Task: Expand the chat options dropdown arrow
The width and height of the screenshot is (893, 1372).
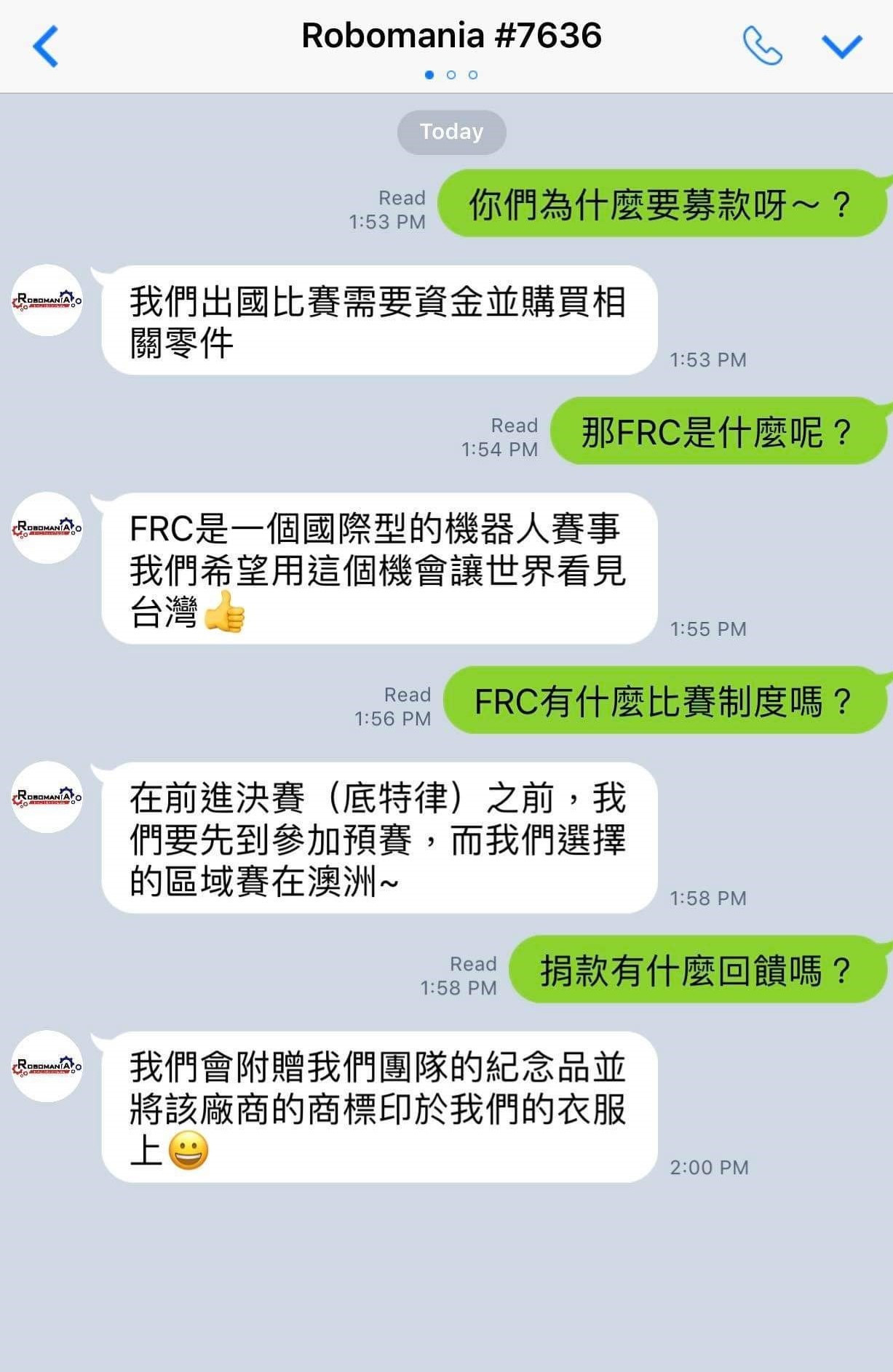Action: 841,46
